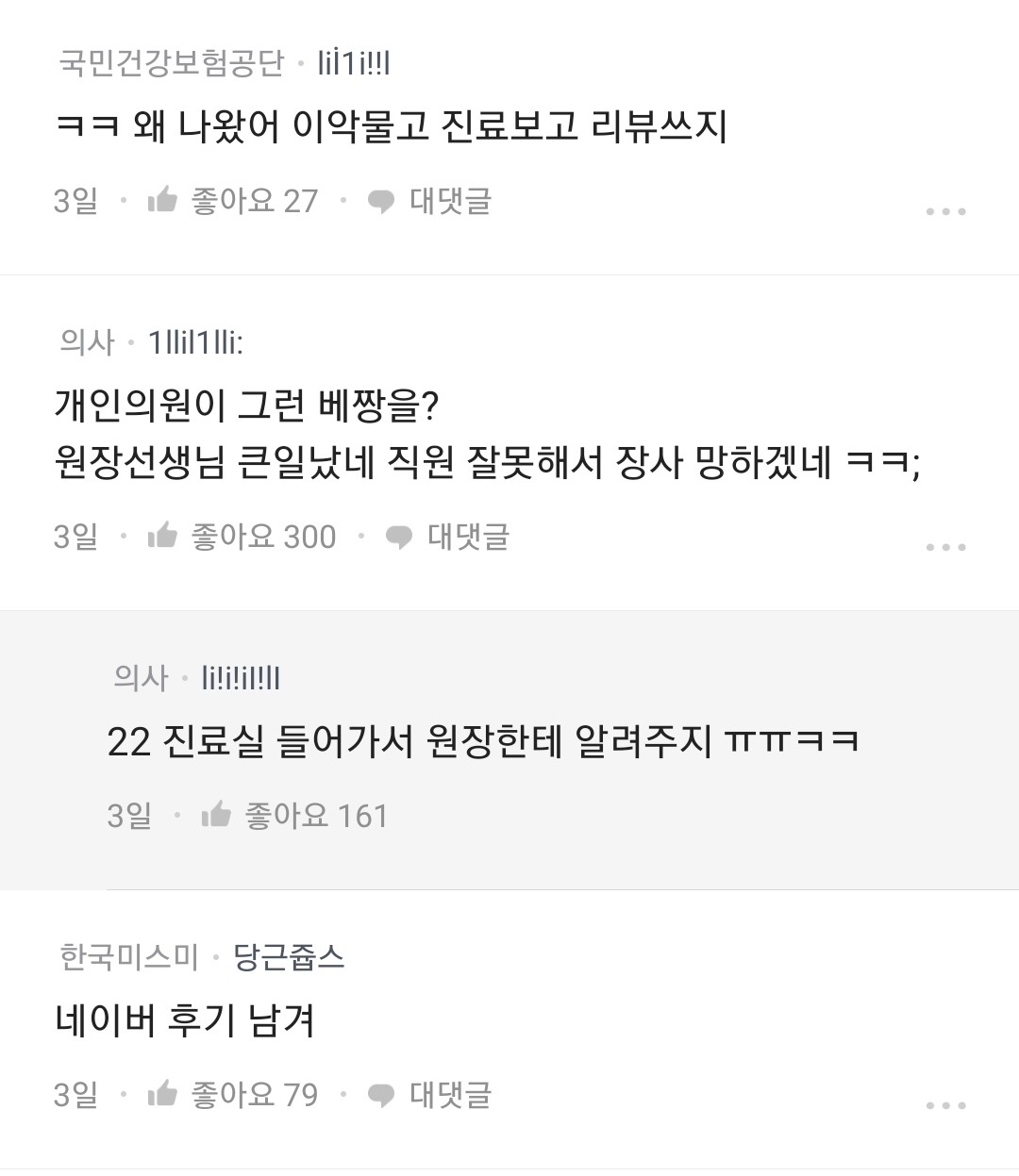Open overflow menu on 국민건강보험공단 comment
This screenshot has width=1019, height=1176.
(945, 211)
